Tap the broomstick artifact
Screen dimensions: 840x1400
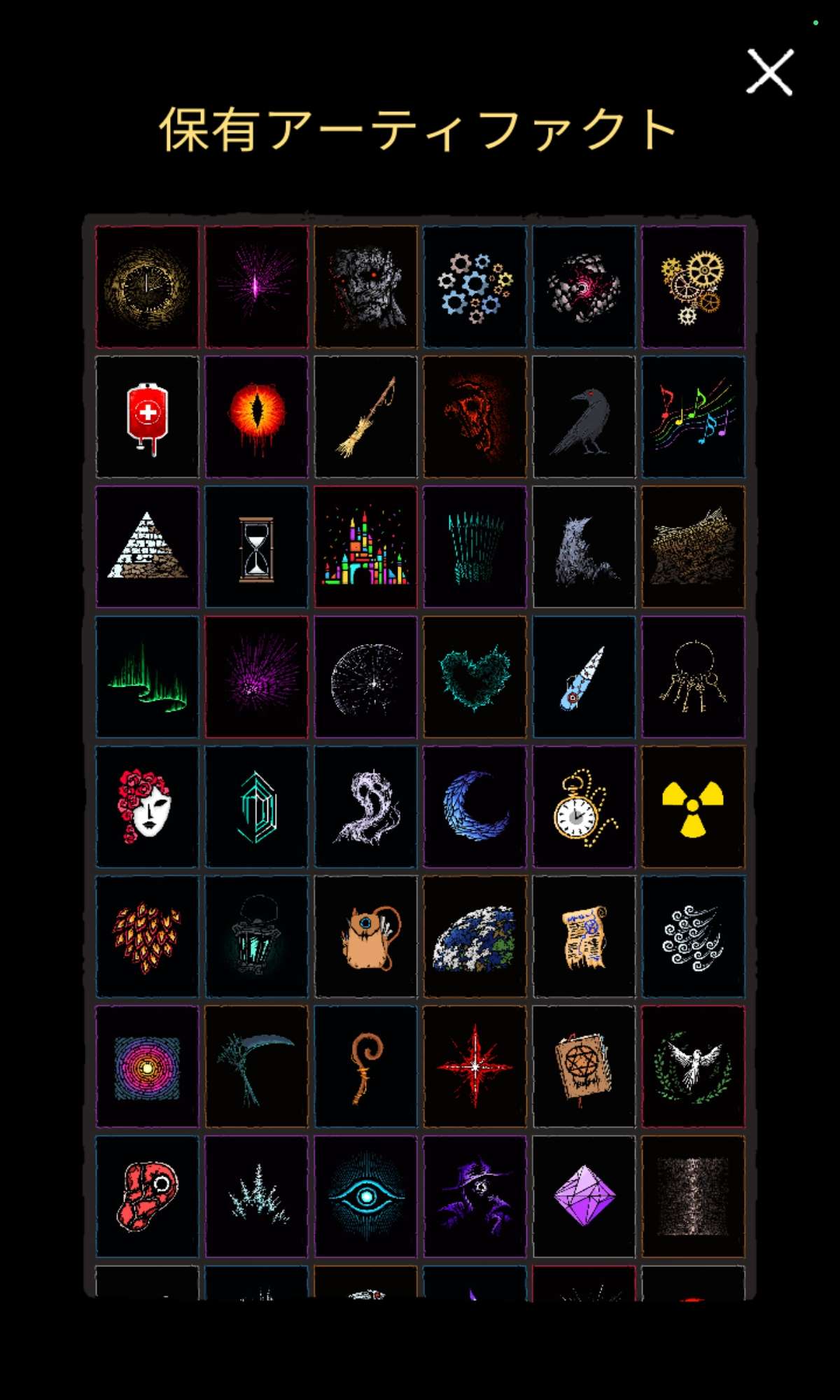pos(365,417)
